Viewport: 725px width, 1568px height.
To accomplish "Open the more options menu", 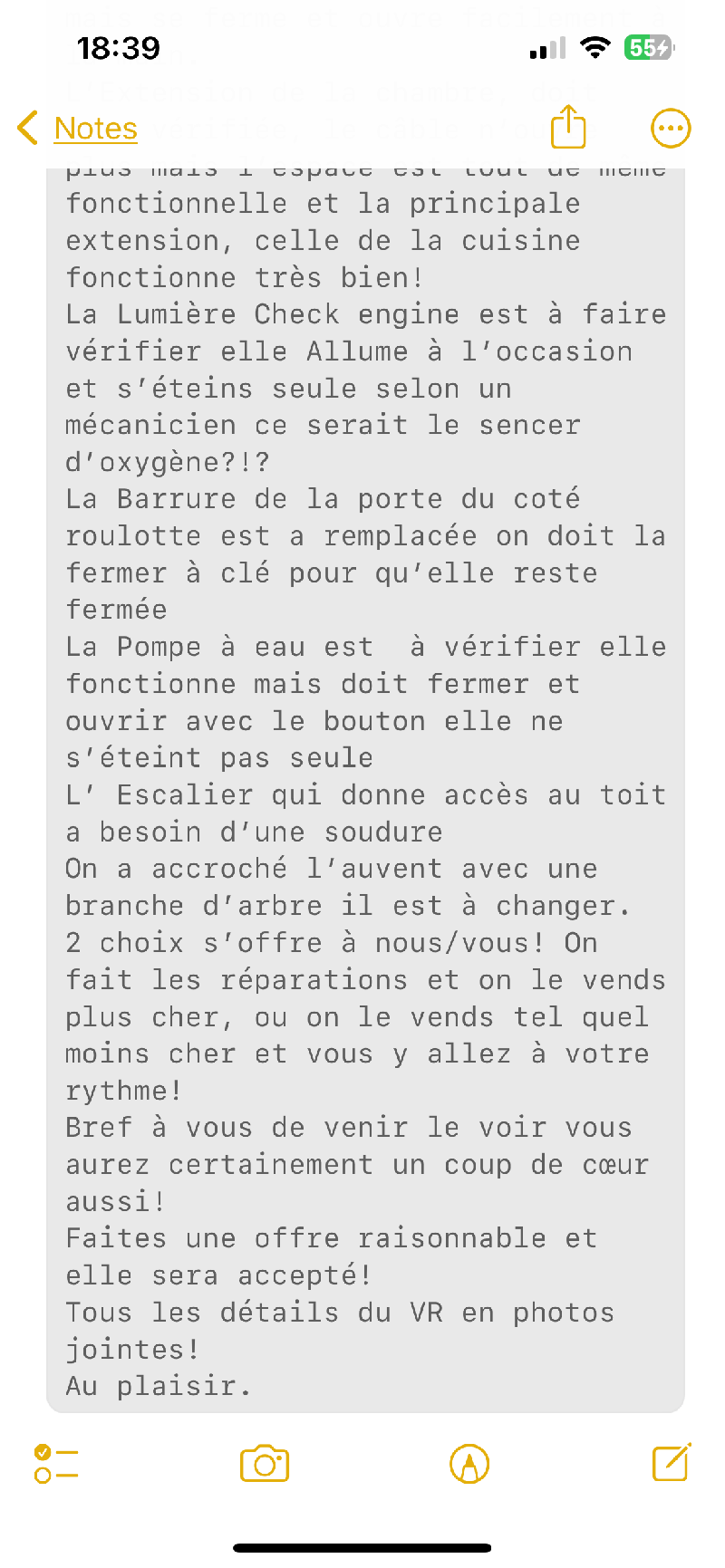I will click(x=671, y=128).
